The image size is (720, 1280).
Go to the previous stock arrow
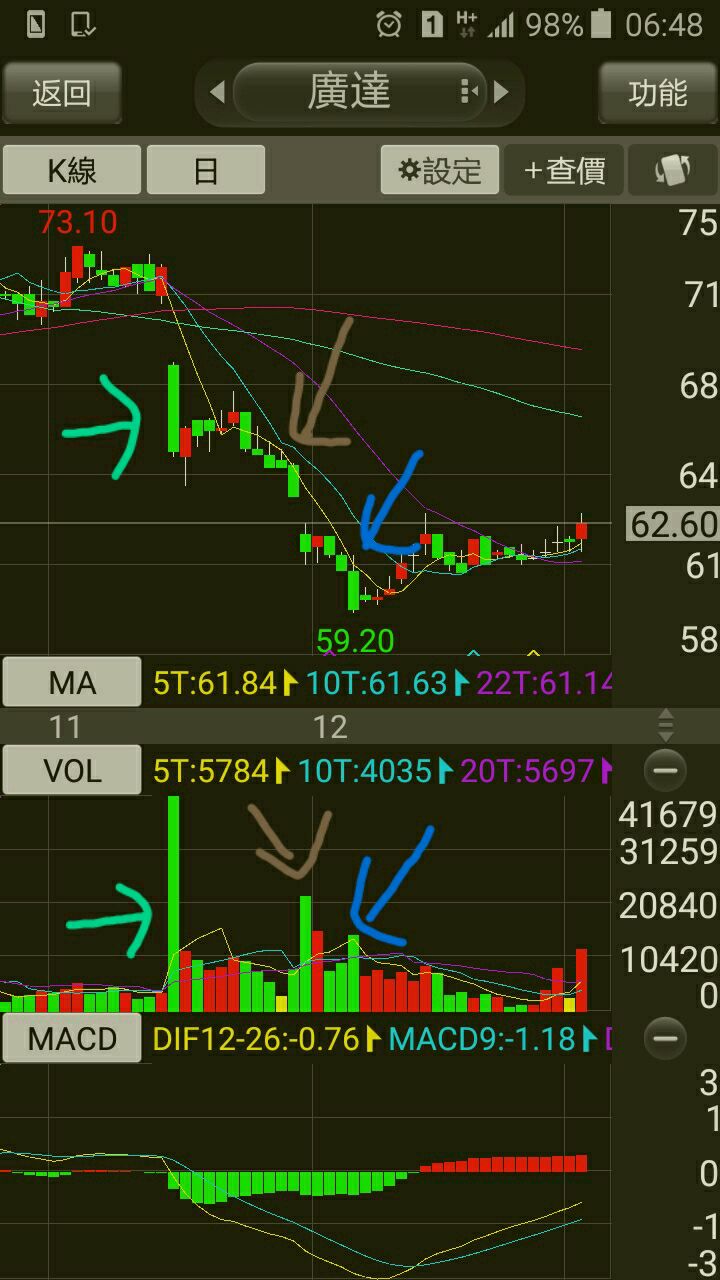pyautogui.click(x=217, y=93)
